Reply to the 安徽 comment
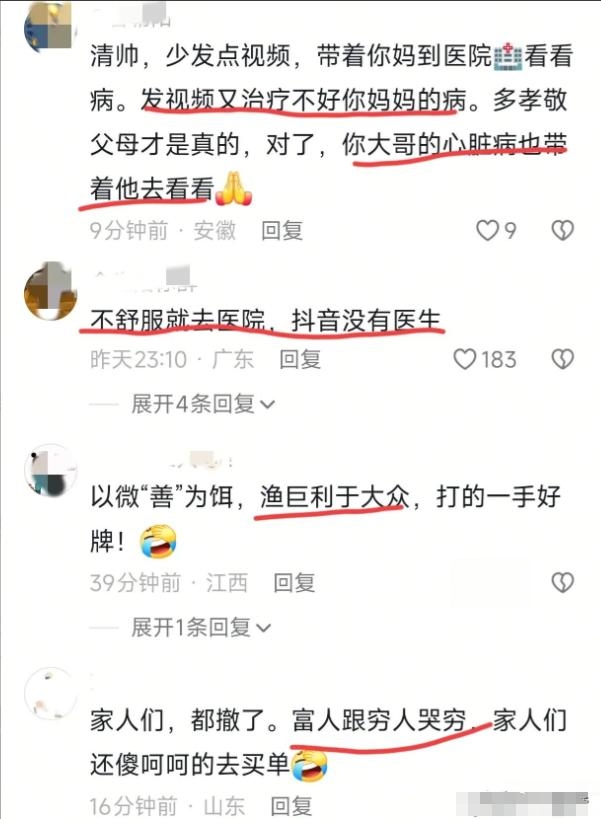The image size is (601, 819). tap(281, 231)
